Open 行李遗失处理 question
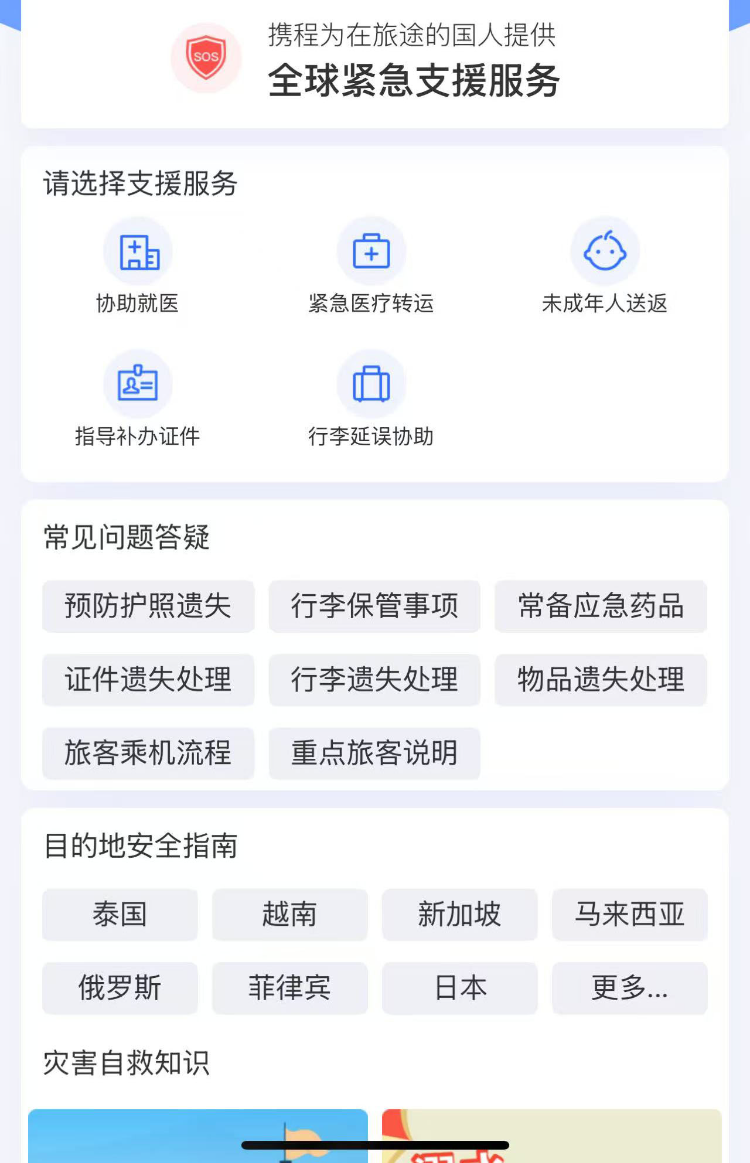This screenshot has height=1163, width=750. coord(374,680)
